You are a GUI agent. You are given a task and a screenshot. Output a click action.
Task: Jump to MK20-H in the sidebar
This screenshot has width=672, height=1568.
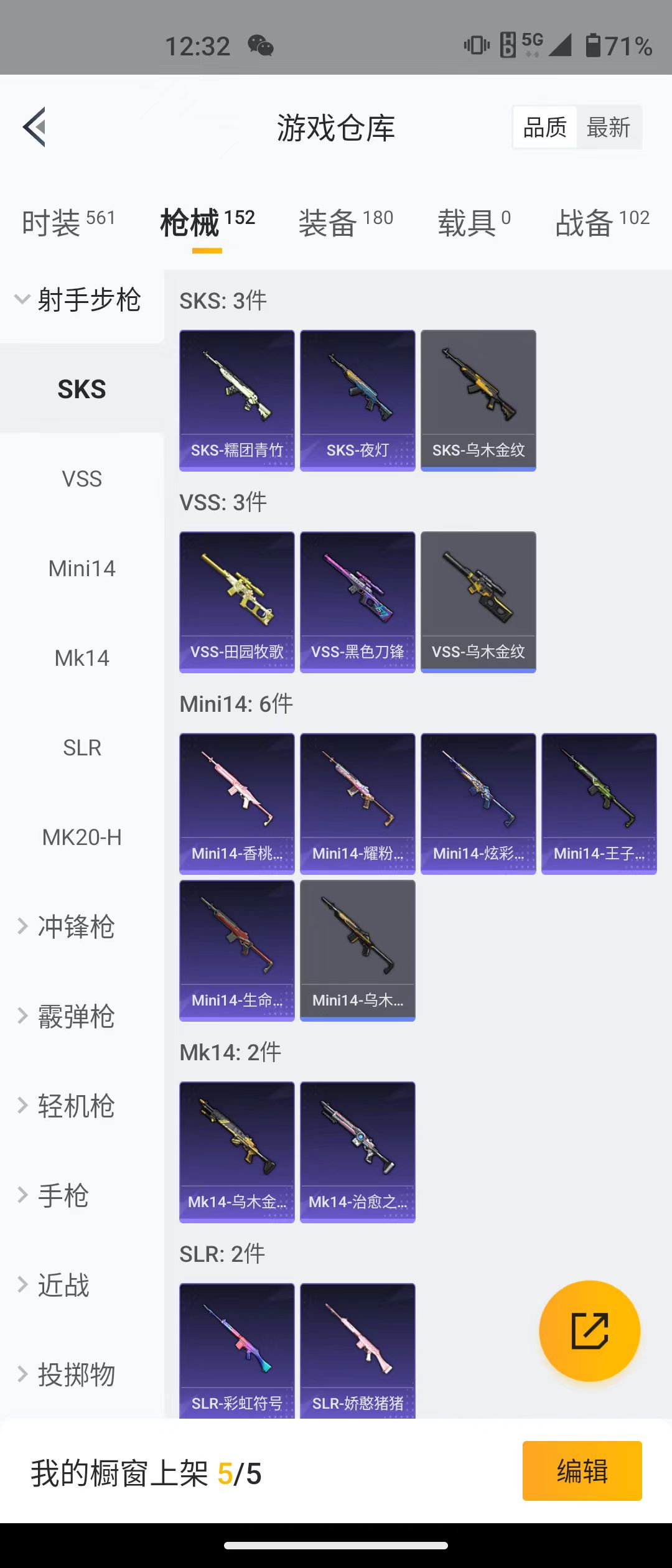coord(82,838)
